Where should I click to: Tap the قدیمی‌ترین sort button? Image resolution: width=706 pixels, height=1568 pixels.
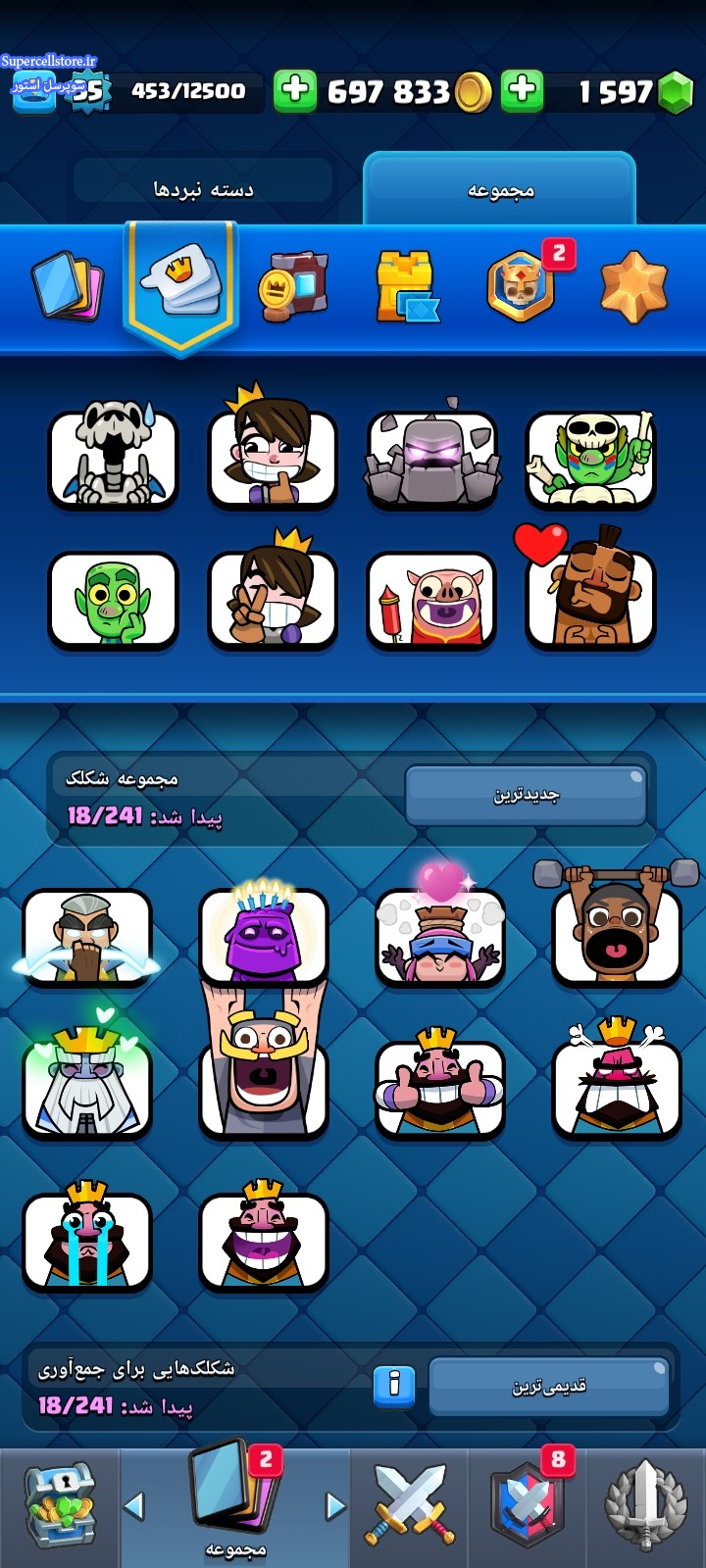click(549, 1386)
